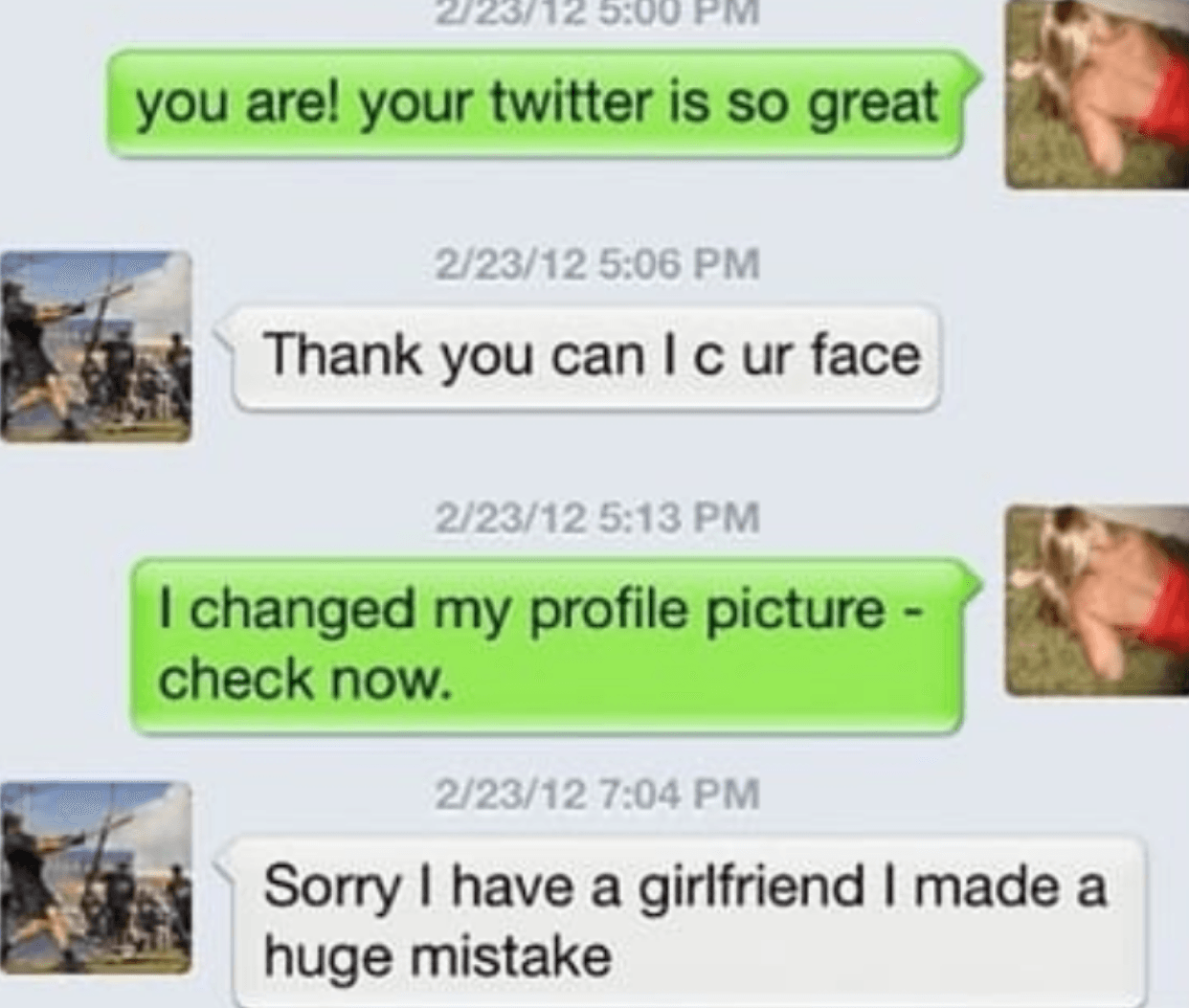The image size is (1189, 1008).
Task: Open profile photo next to "Thank you can I c ur face"
Action: [96, 347]
